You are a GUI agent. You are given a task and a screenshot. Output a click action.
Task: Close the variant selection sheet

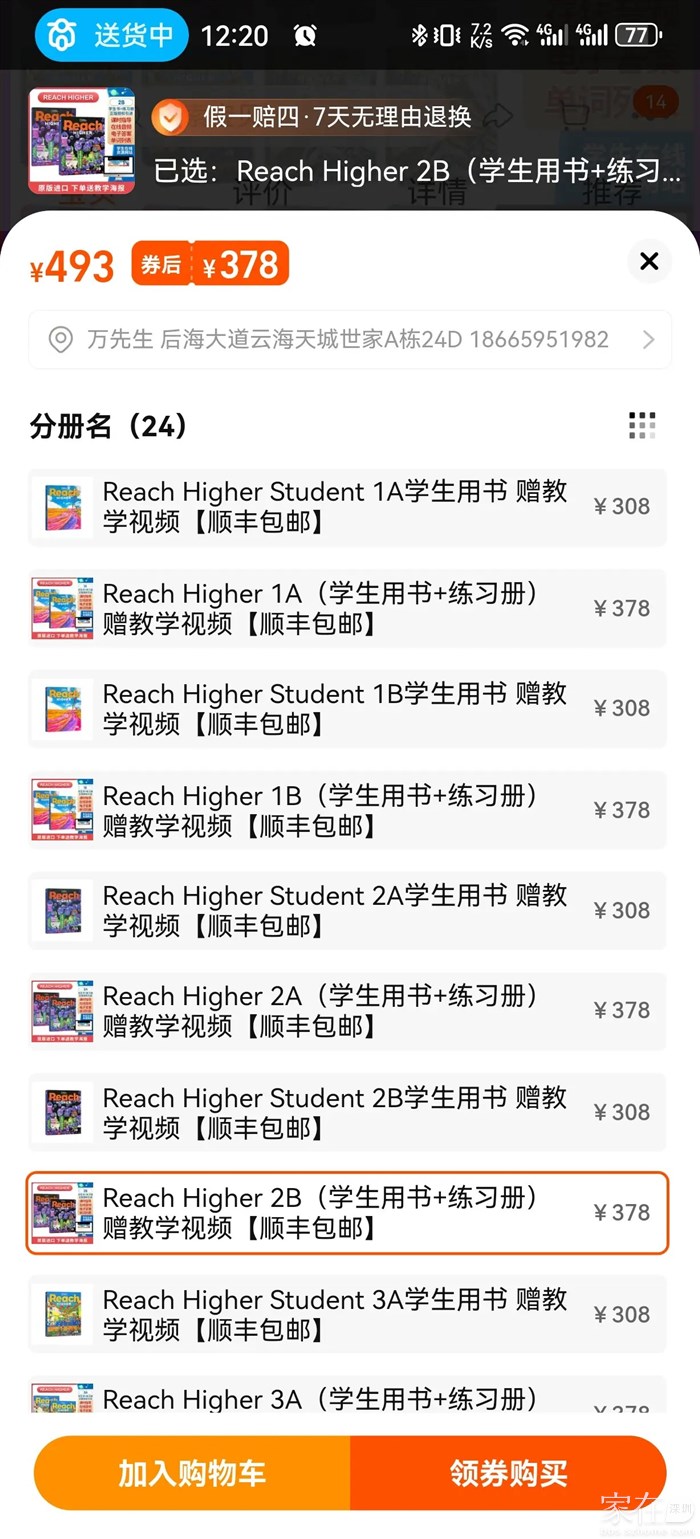click(649, 262)
